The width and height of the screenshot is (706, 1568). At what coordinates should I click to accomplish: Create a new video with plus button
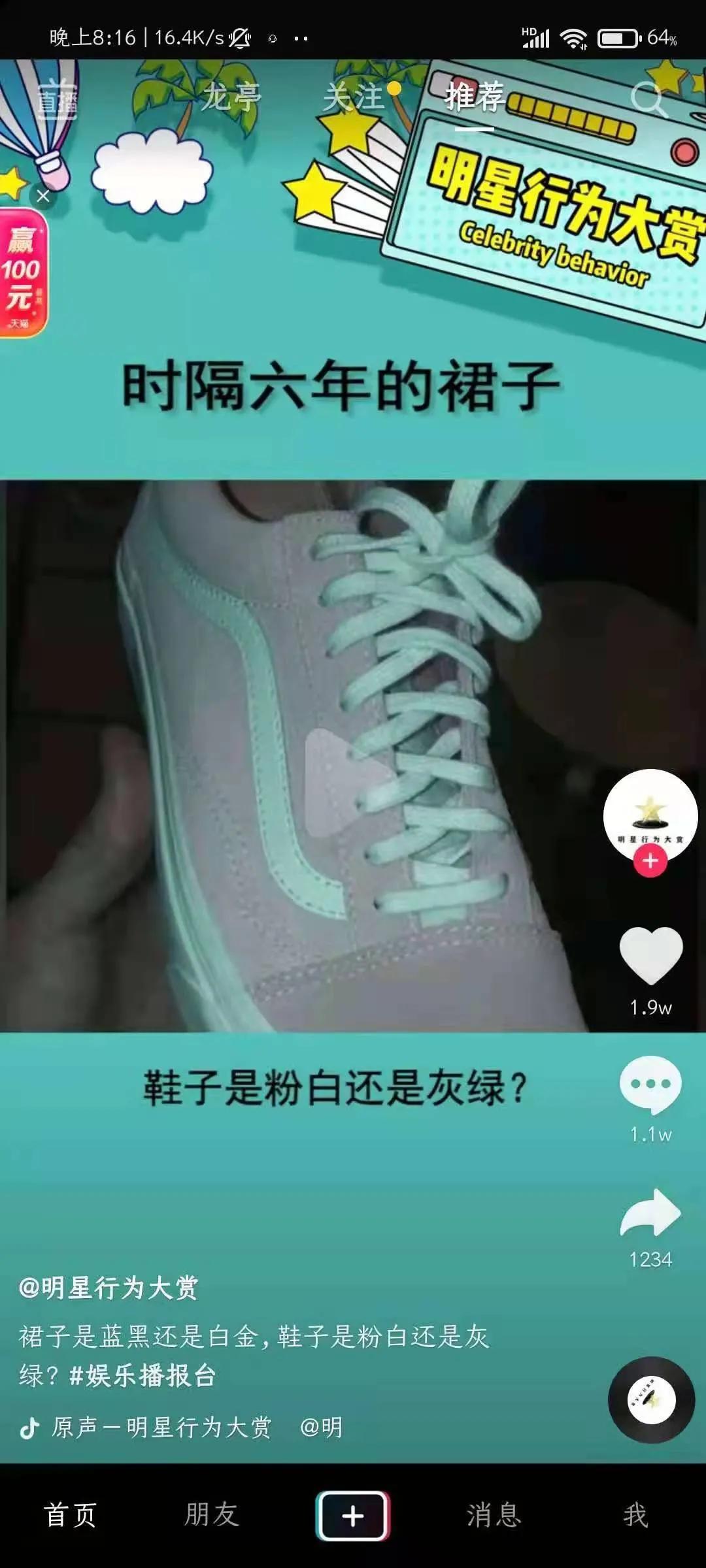[353, 1516]
